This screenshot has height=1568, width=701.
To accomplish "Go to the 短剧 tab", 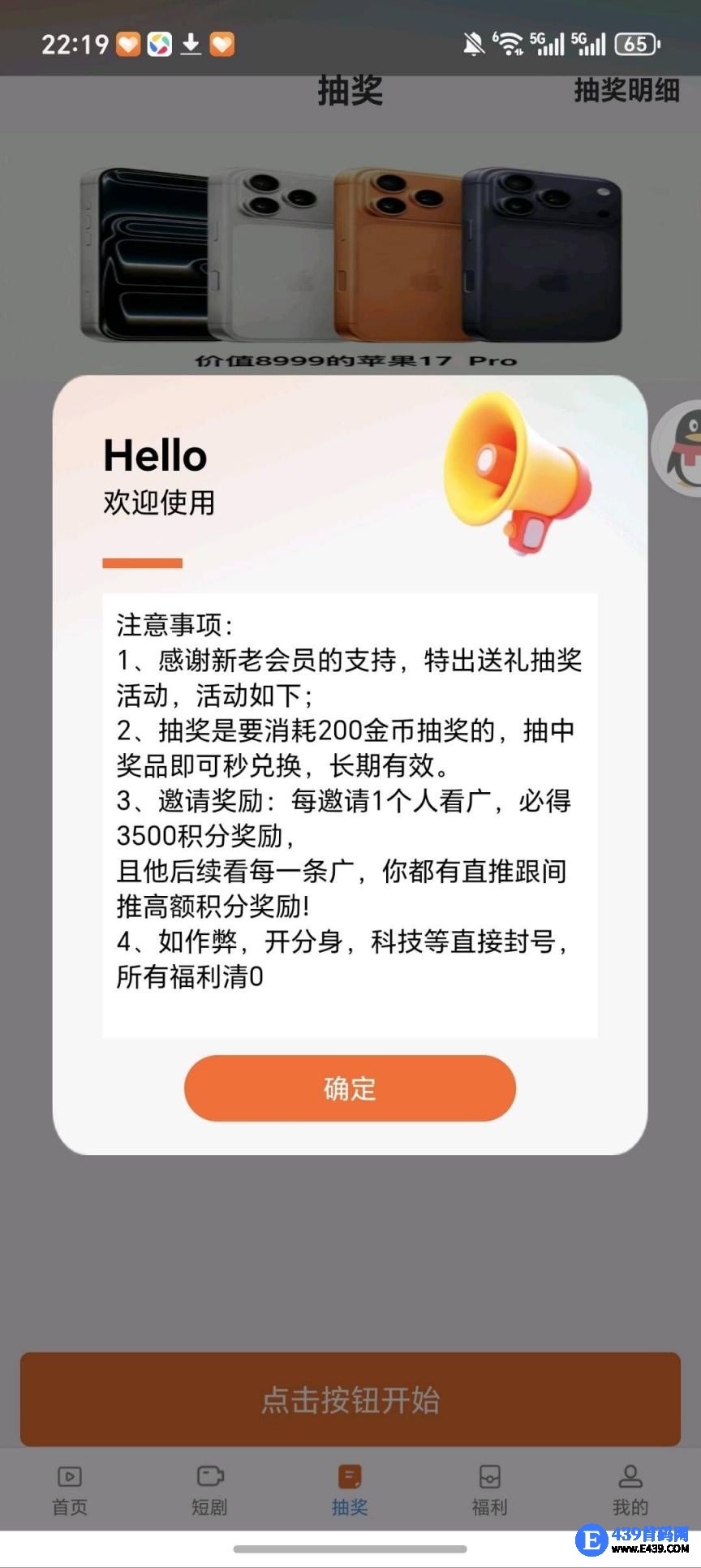I will [209, 1491].
